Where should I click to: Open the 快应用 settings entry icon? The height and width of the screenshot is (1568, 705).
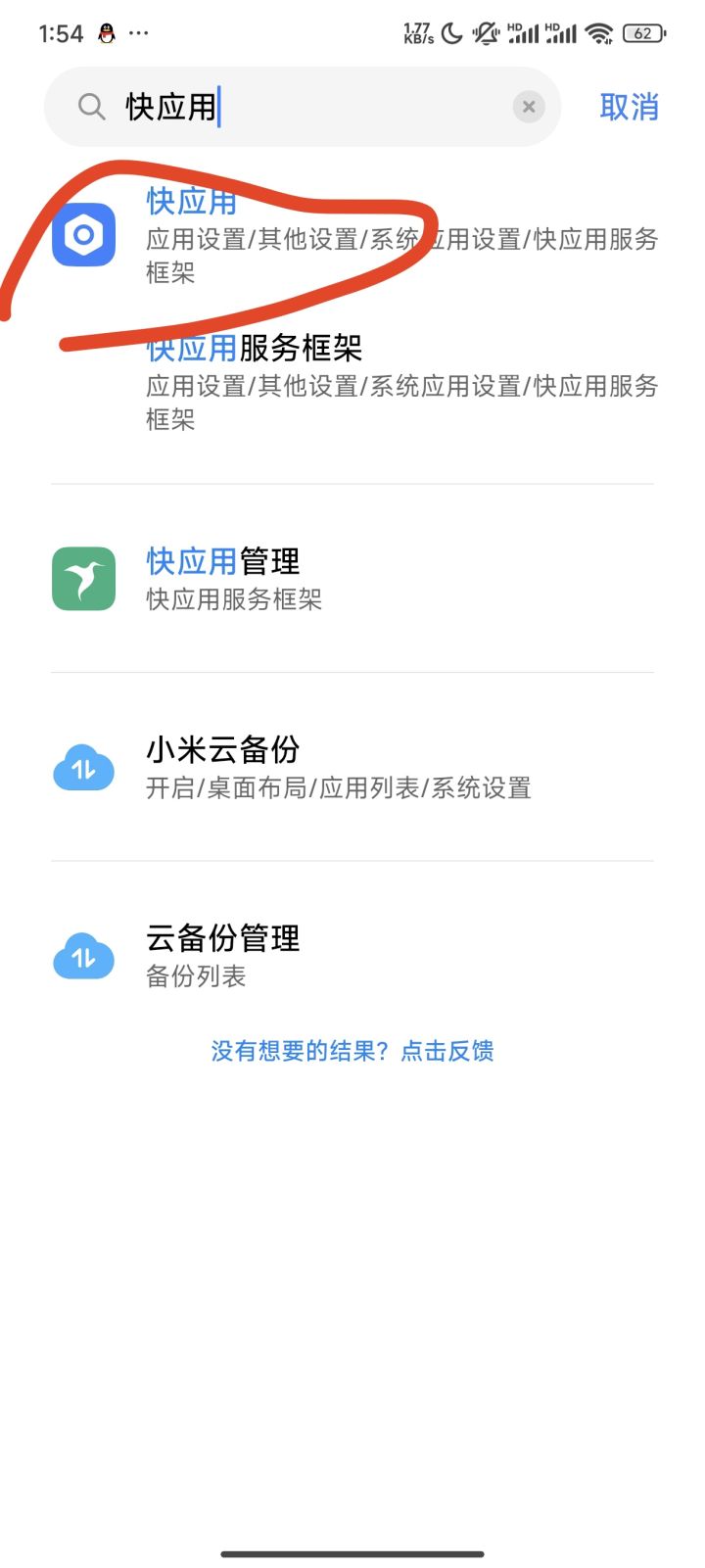[x=83, y=235]
